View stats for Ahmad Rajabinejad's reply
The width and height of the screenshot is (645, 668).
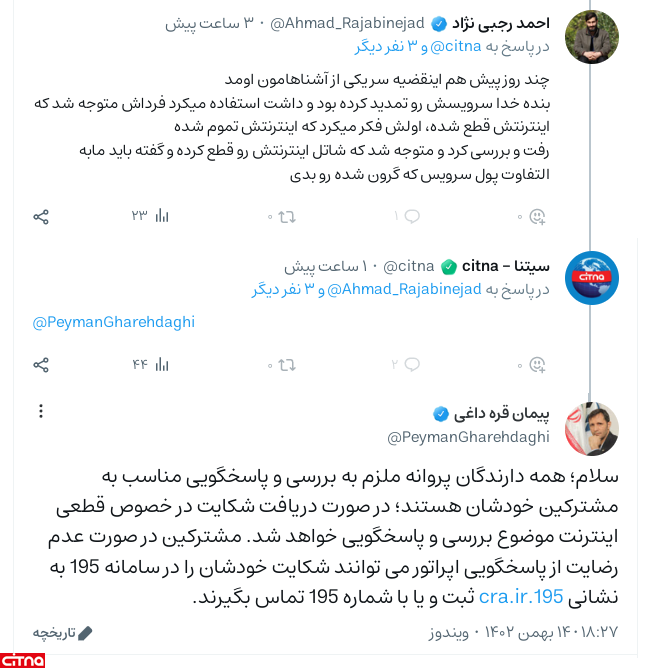(x=160, y=217)
